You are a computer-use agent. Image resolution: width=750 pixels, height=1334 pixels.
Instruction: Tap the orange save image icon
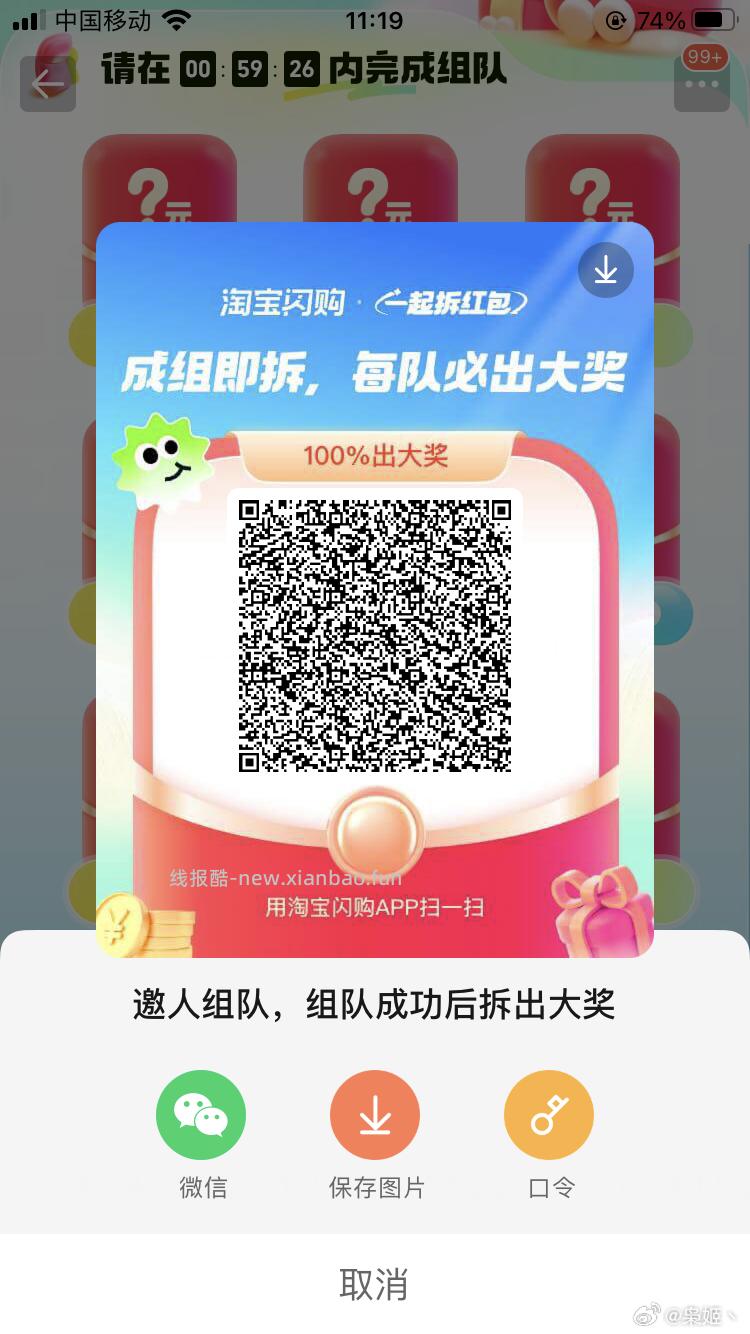pos(375,1113)
